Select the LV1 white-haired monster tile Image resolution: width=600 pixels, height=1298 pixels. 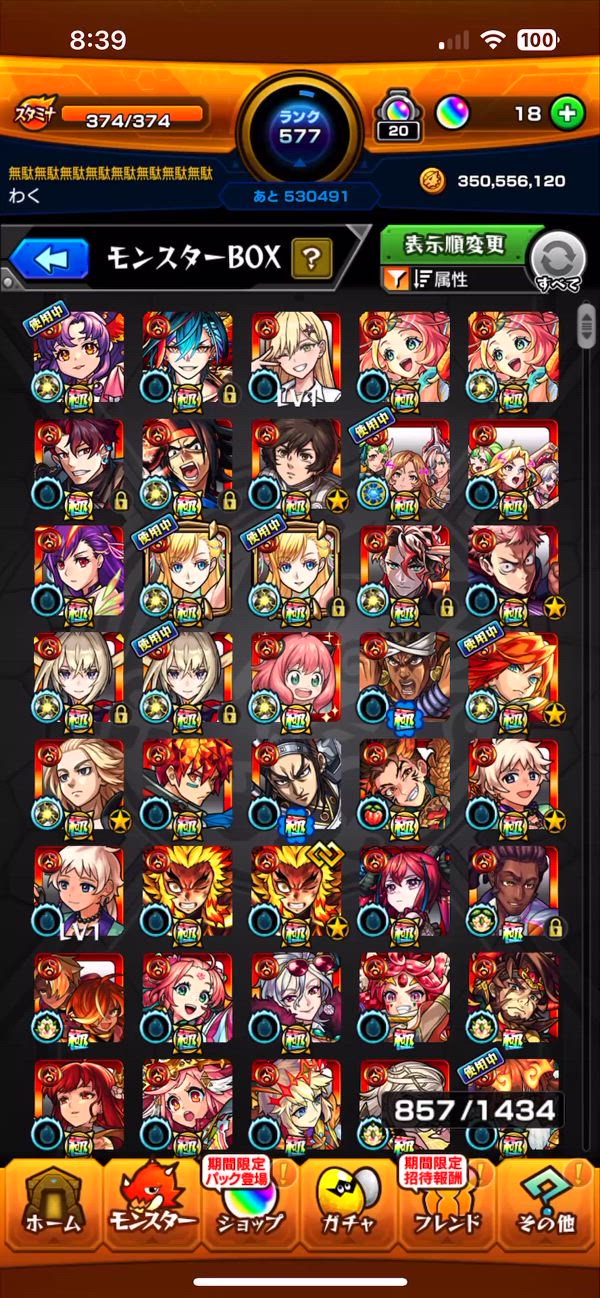[79, 892]
